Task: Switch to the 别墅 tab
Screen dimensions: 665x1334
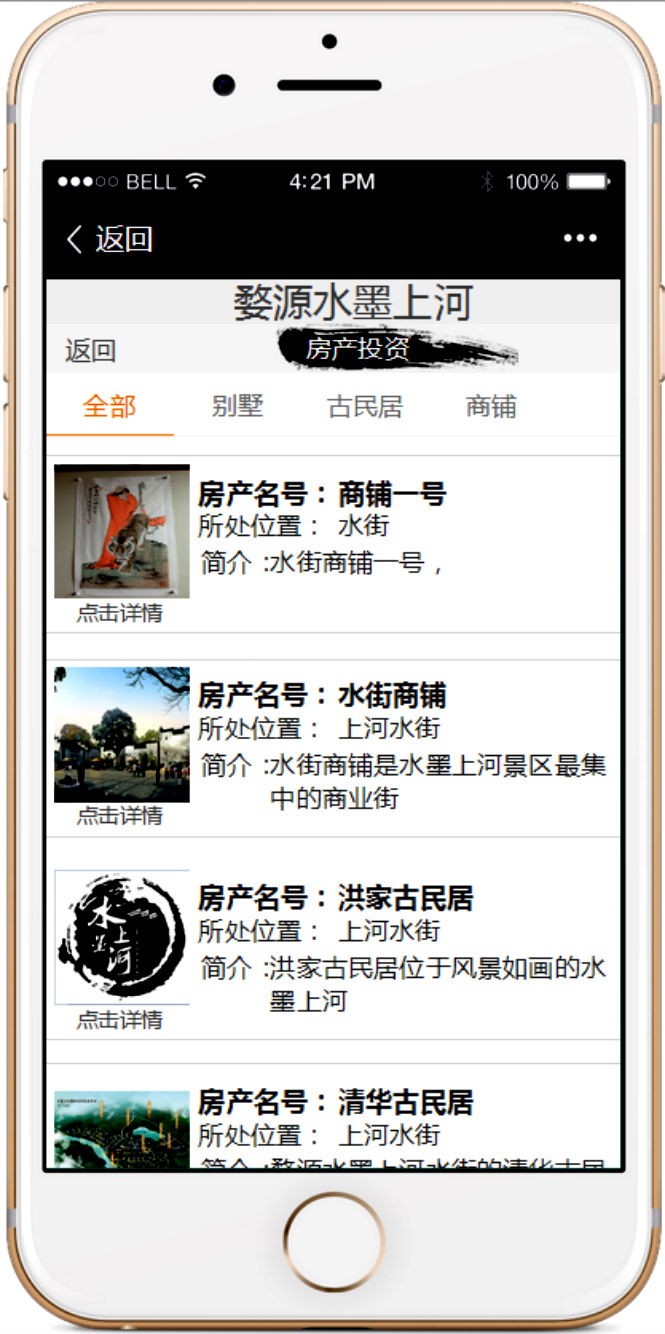Action: [237, 407]
